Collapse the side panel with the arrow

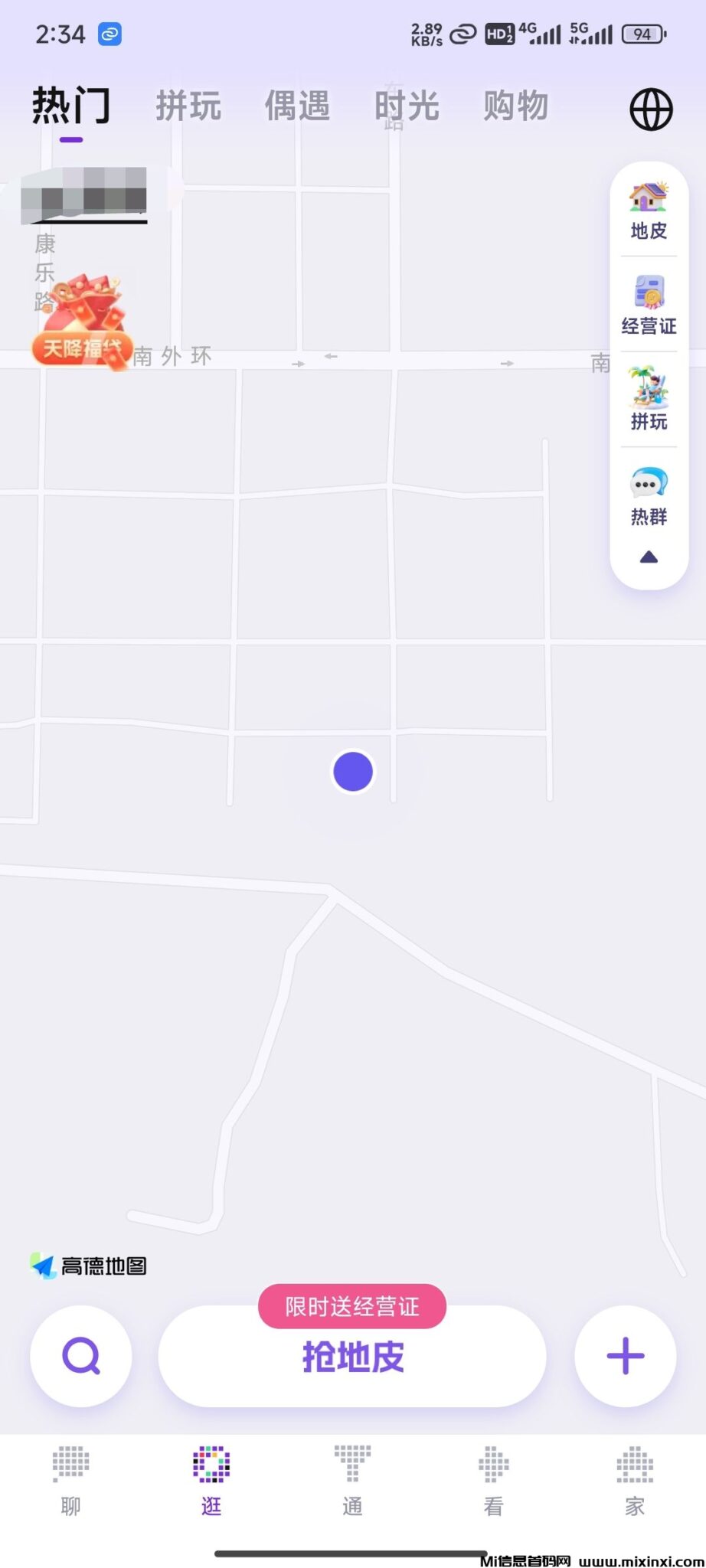click(x=649, y=557)
